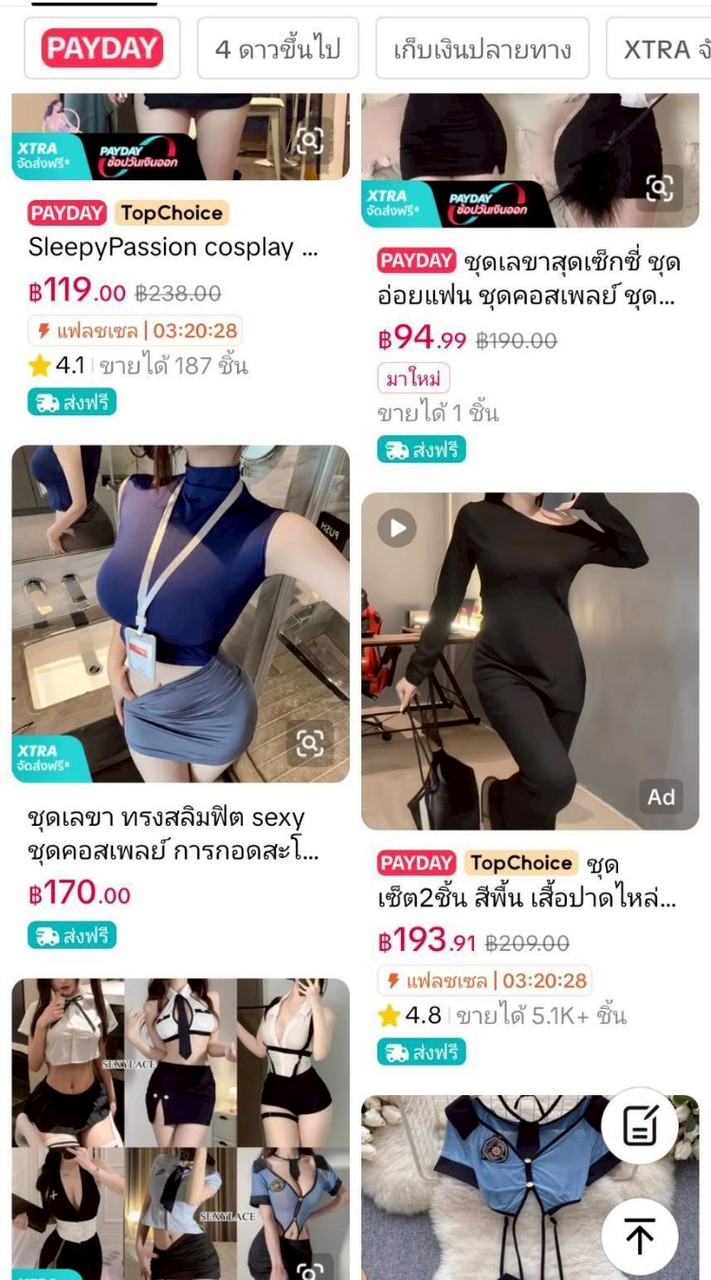Find similar items for the blue top product
This screenshot has height=1280, width=711.
(310, 743)
